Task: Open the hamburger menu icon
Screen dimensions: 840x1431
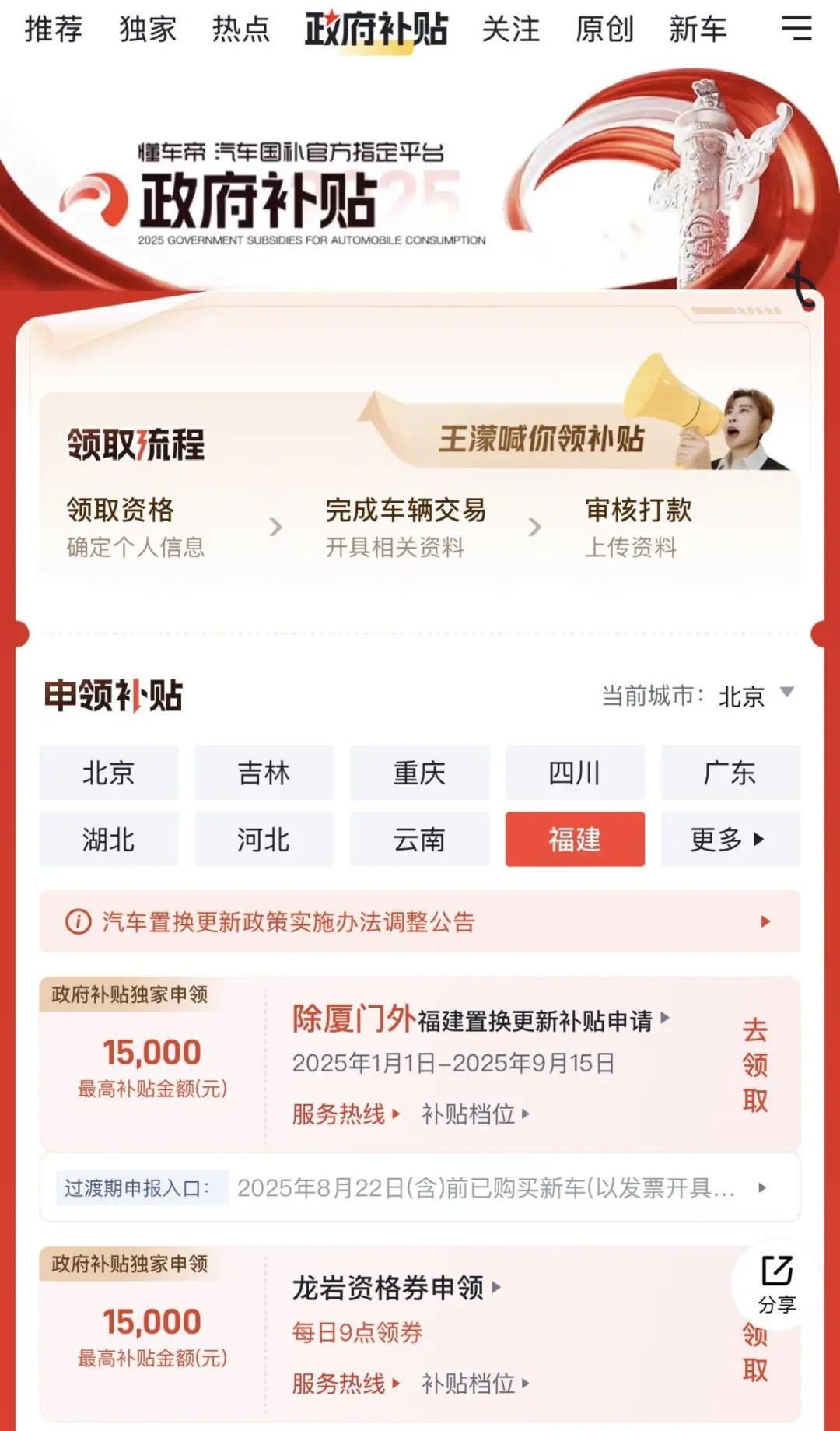Action: pyautogui.click(x=796, y=29)
